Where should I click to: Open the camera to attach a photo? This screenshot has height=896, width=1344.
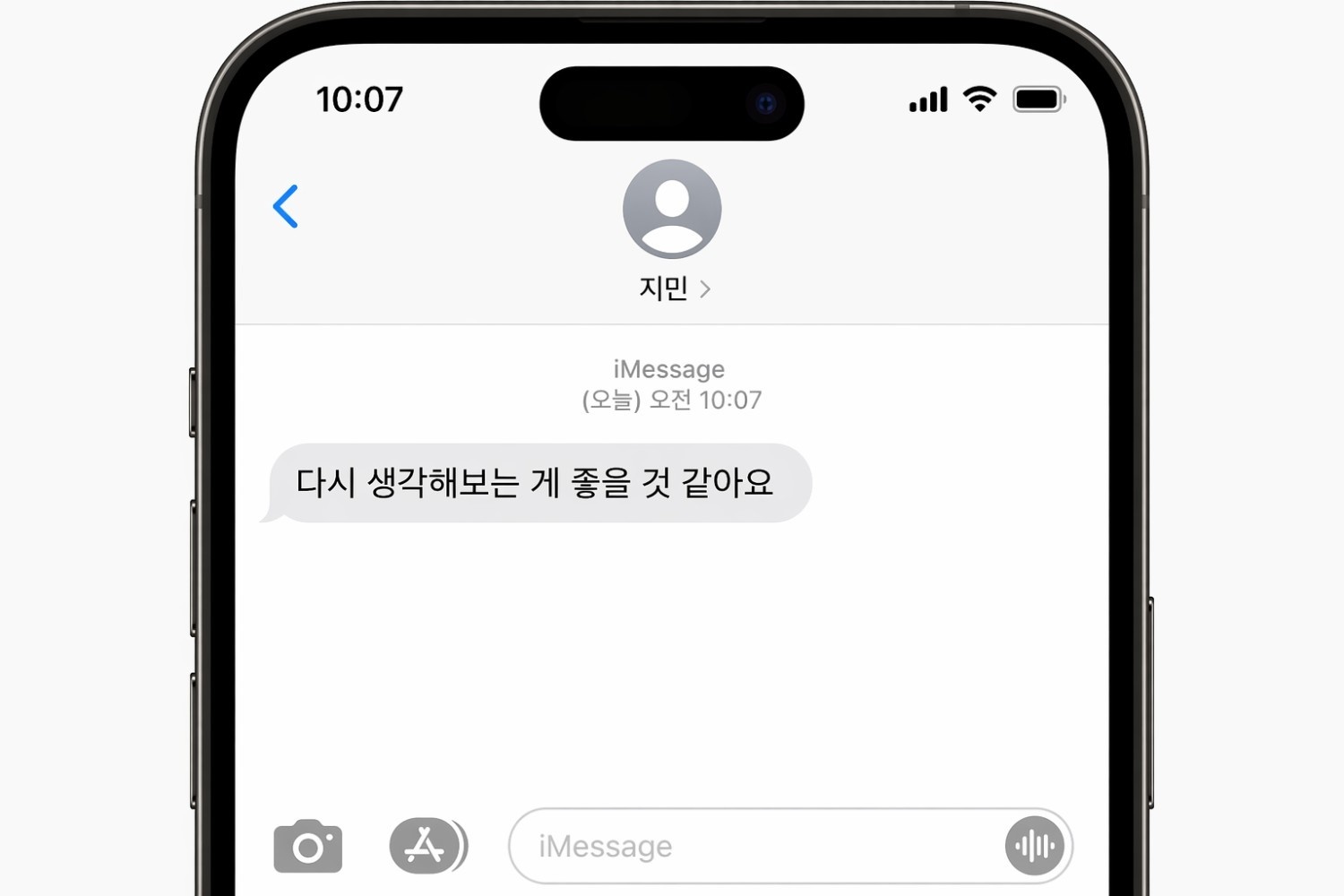point(307,846)
